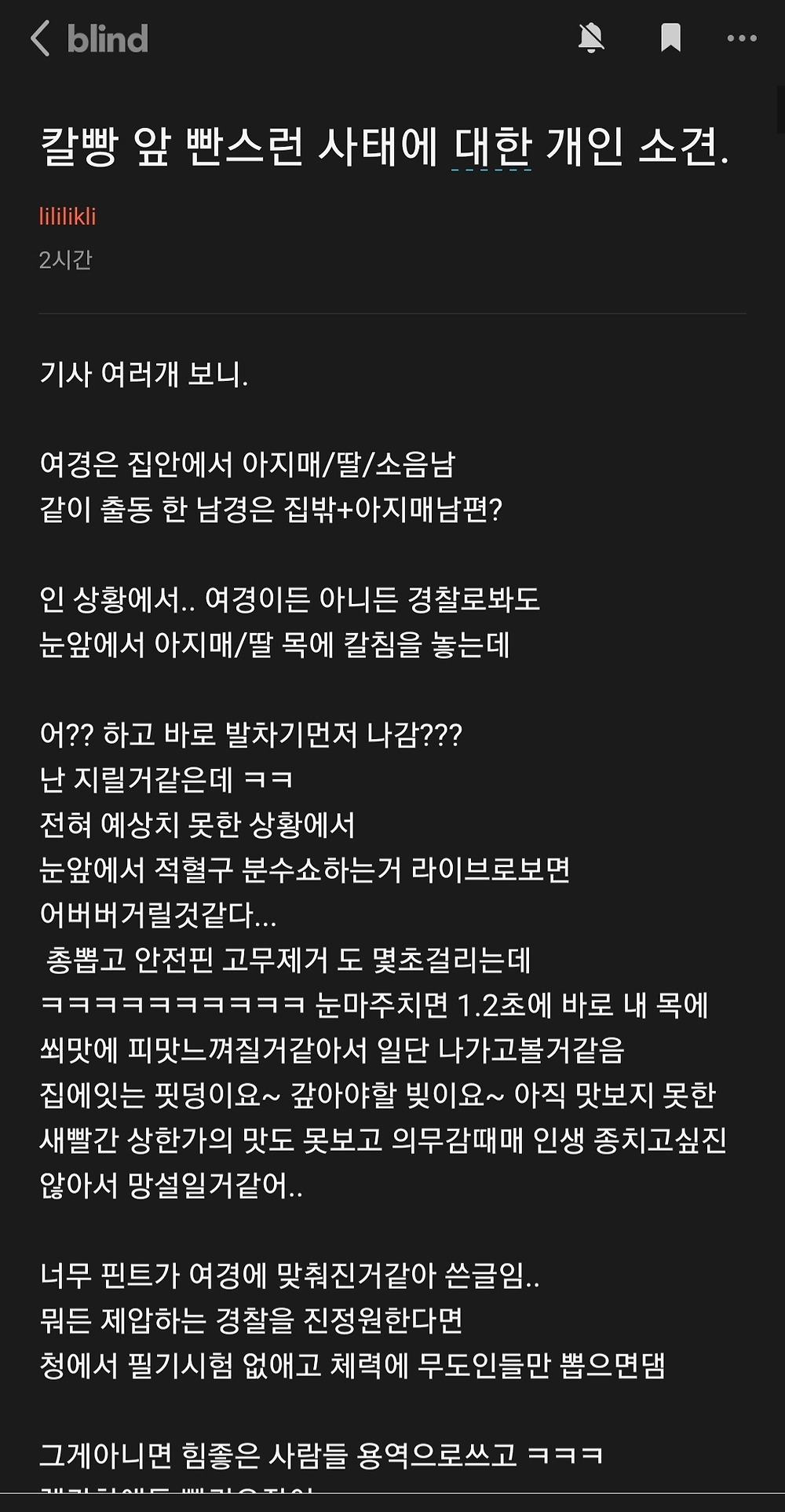This screenshot has height=1512, width=785.
Task: Open author lililikli's profile
Action: pos(68,217)
